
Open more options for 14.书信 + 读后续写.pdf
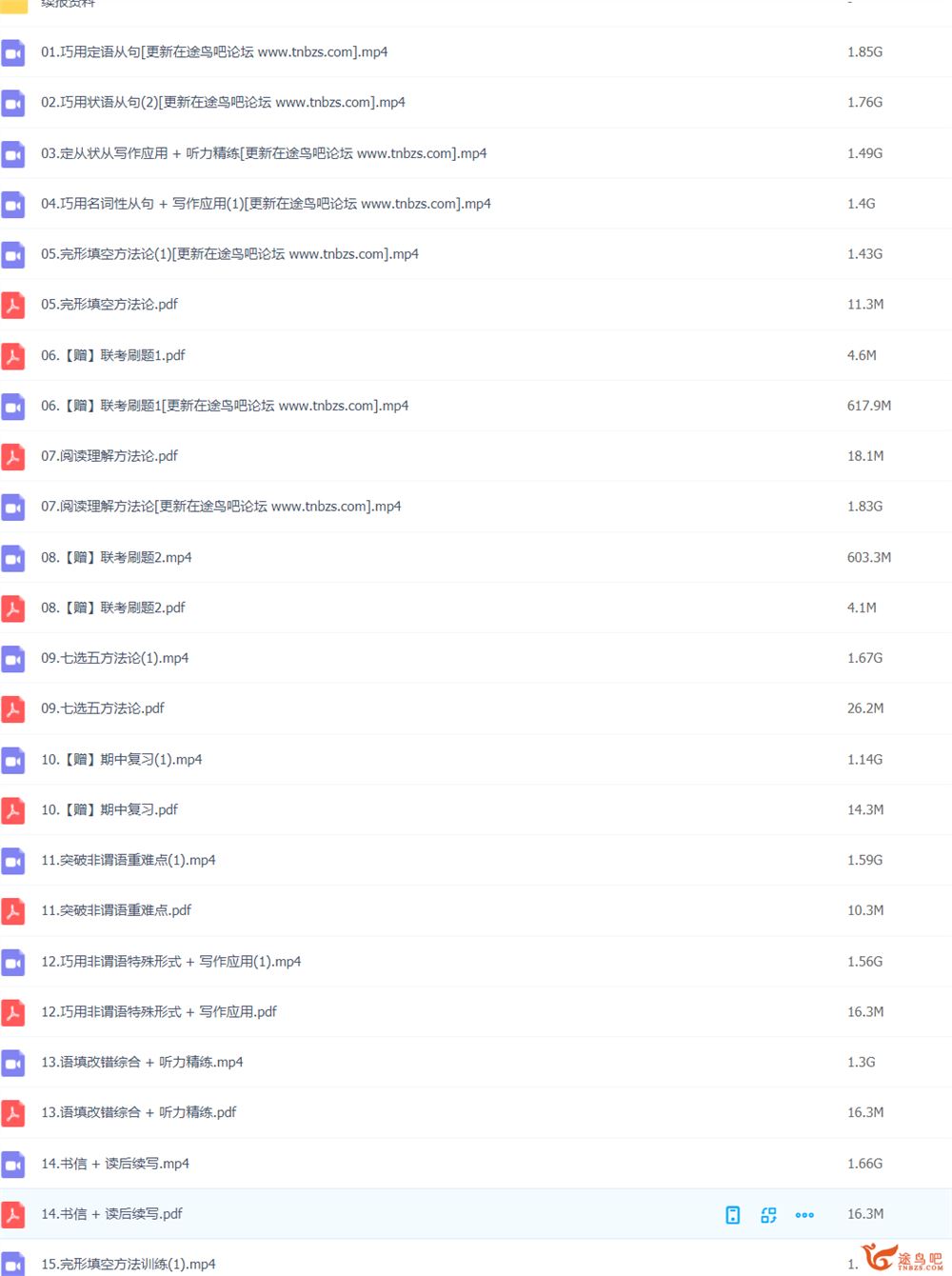pyautogui.click(x=804, y=1215)
